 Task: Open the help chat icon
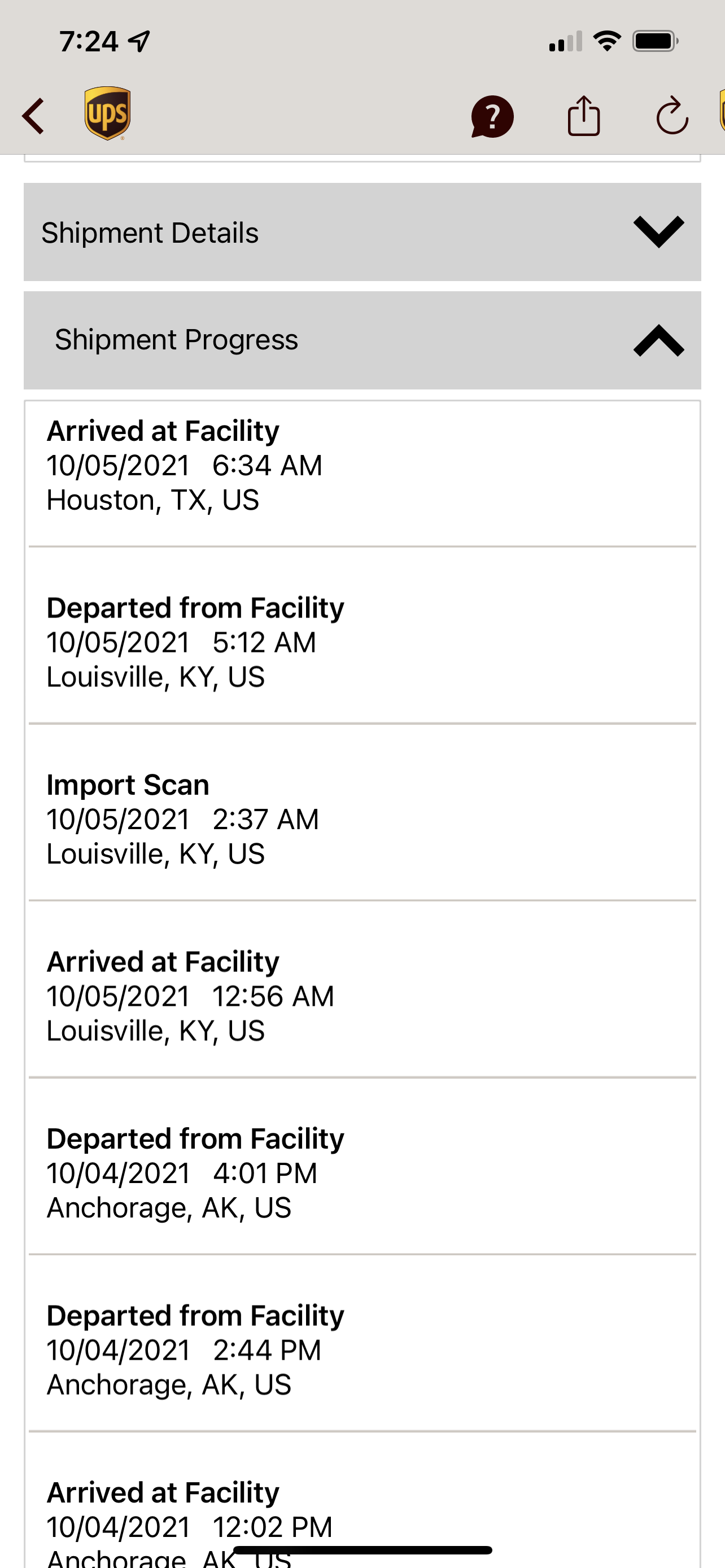(492, 116)
